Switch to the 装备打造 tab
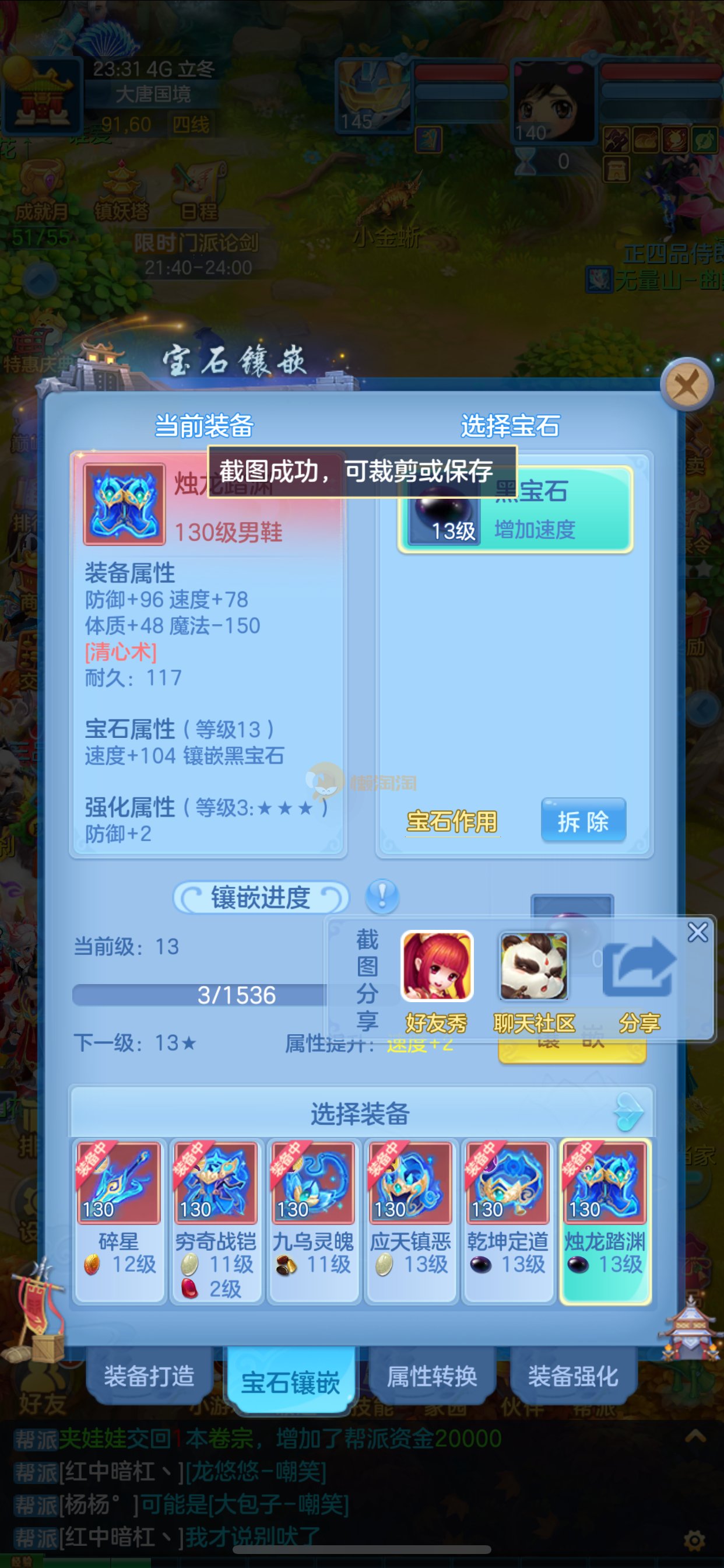Viewport: 724px width, 1568px height. [x=150, y=1375]
